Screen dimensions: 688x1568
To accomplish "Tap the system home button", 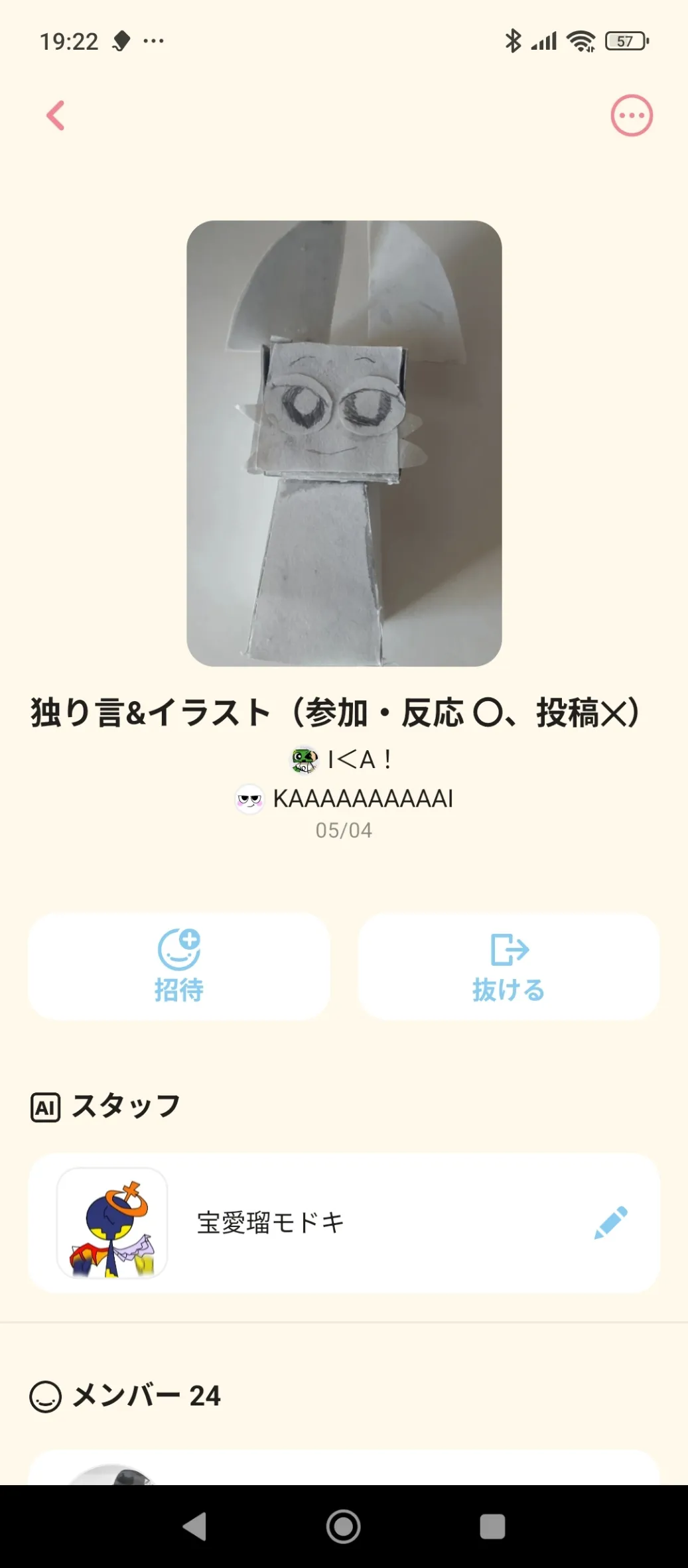I will pos(344,1526).
